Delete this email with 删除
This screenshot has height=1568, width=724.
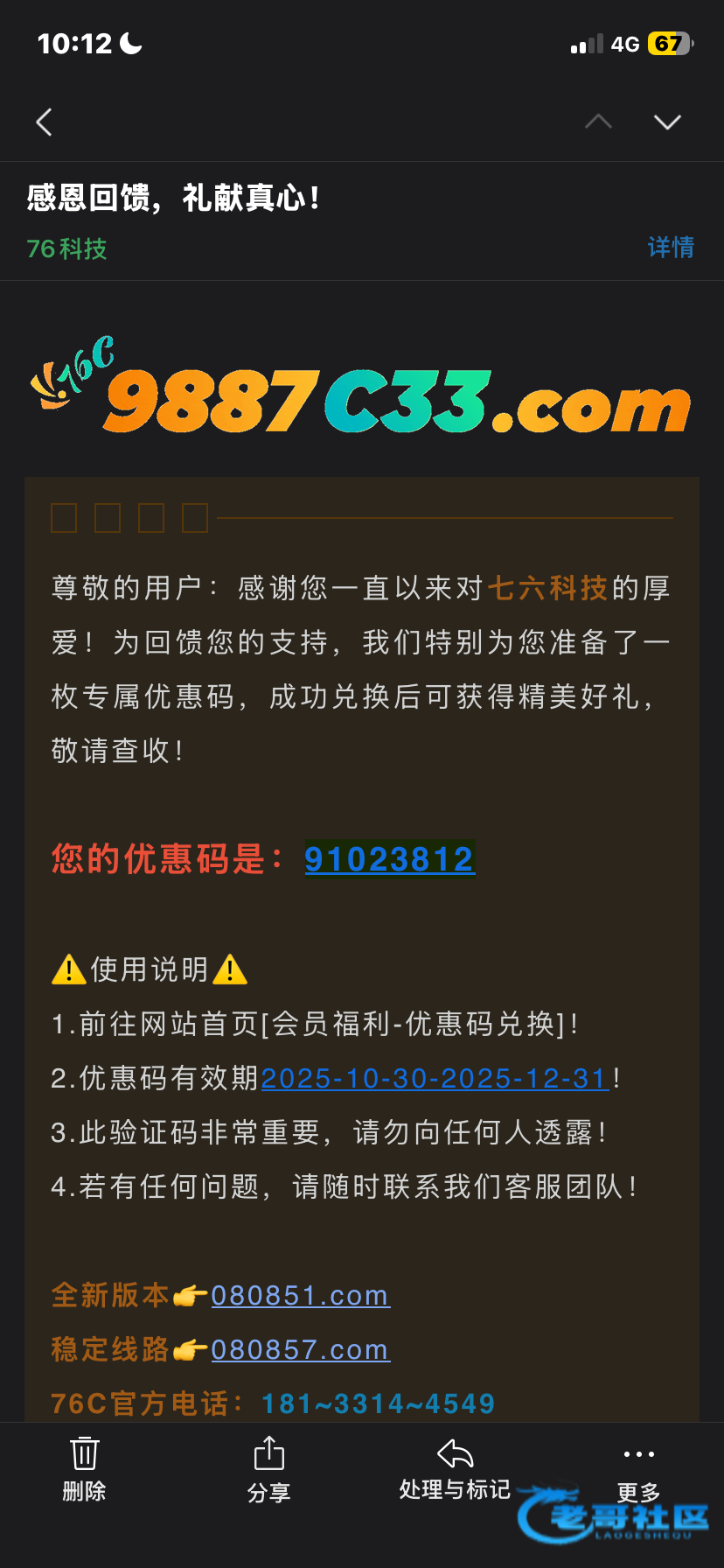84,1469
